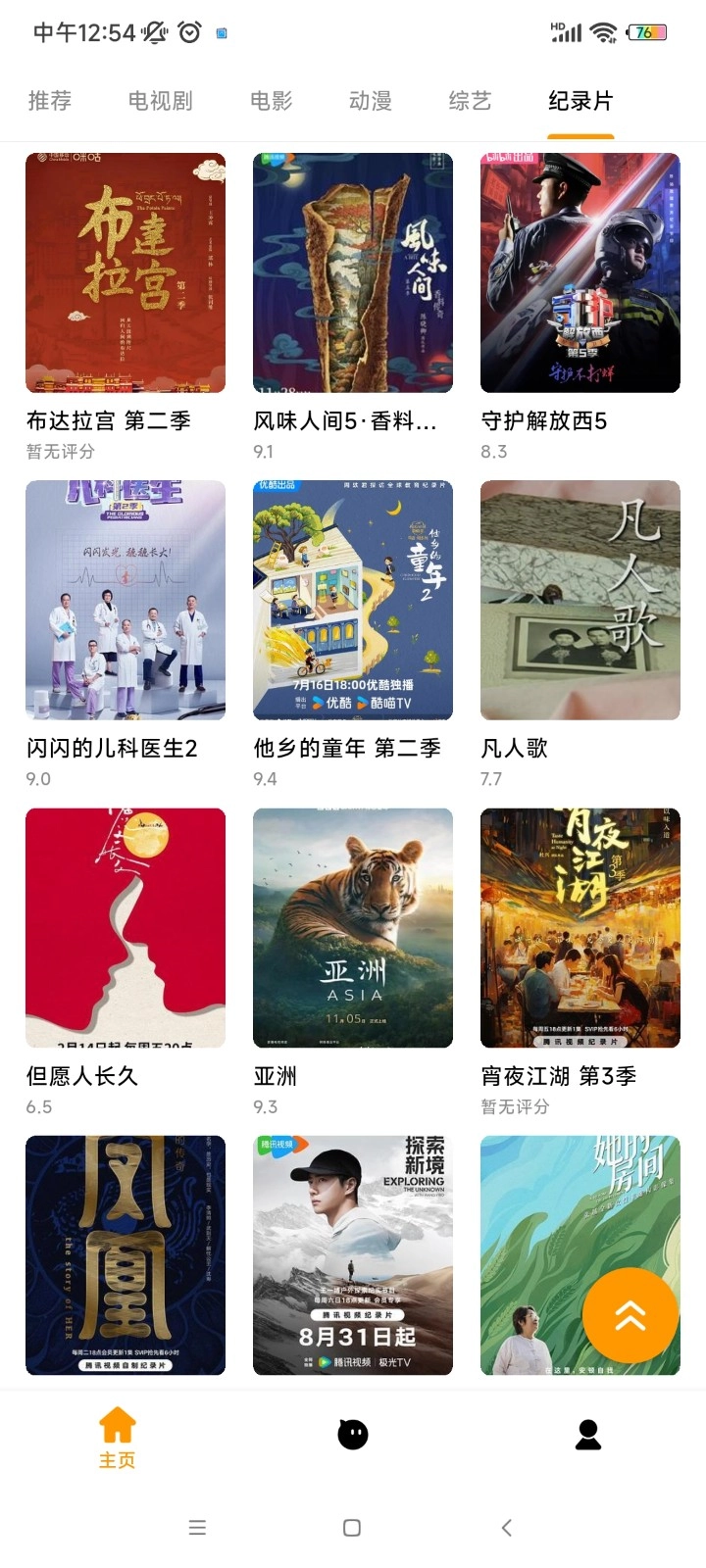Switch to the 推荐 tab
The height and width of the screenshot is (1568, 706).
pos(50,100)
